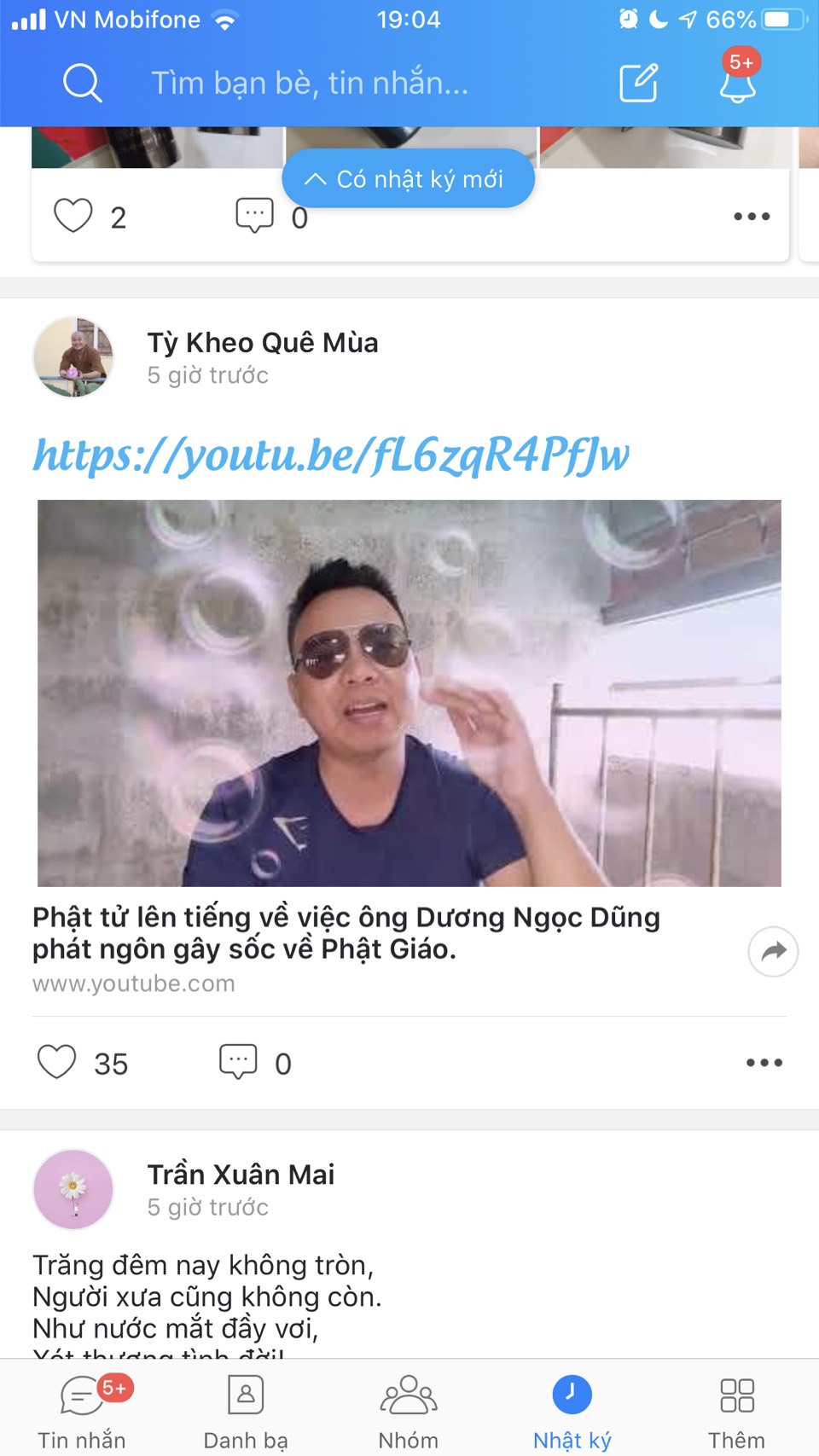
Task: Focus the "Tìm bạn bè, tin nhắn..." search field
Action: (x=310, y=83)
